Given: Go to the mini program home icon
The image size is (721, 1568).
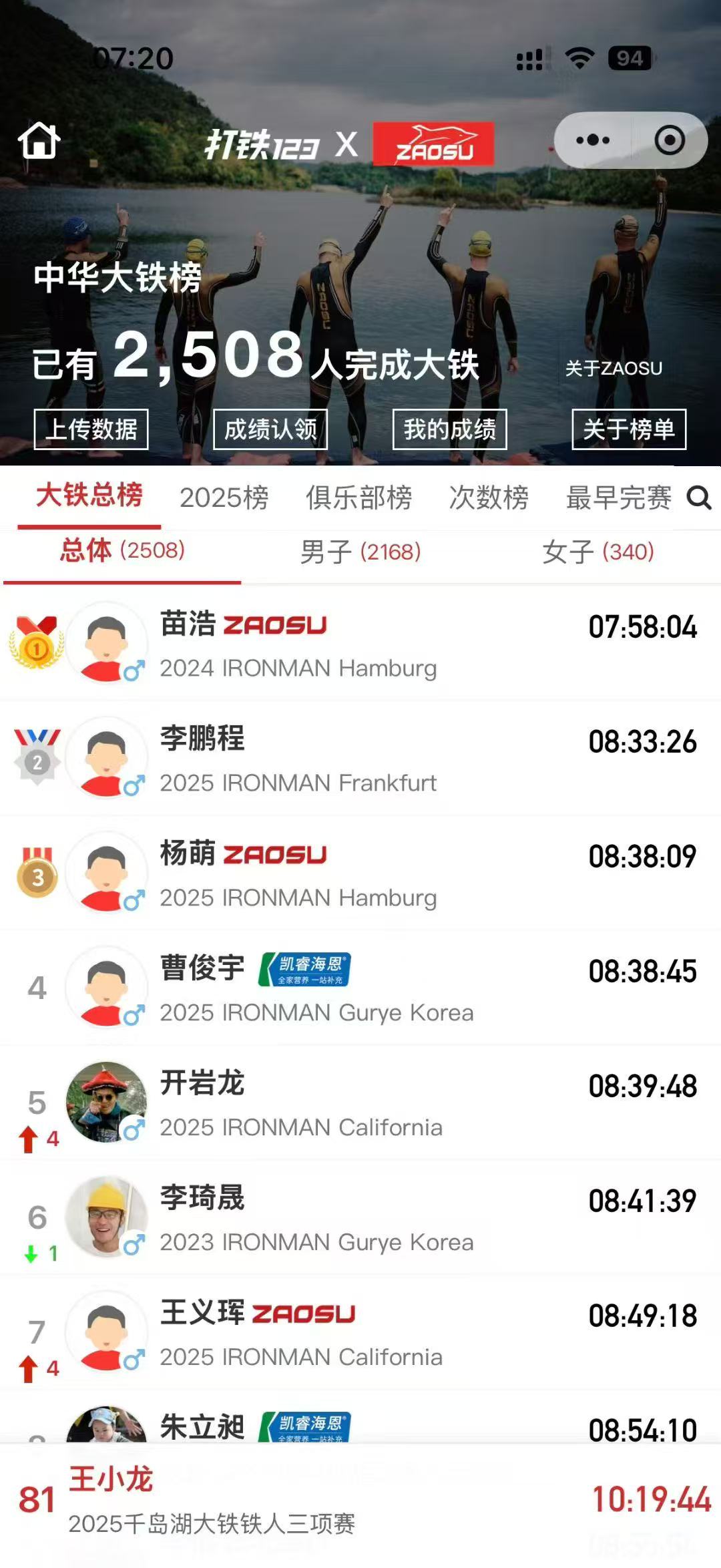Looking at the screenshot, I should (39, 141).
